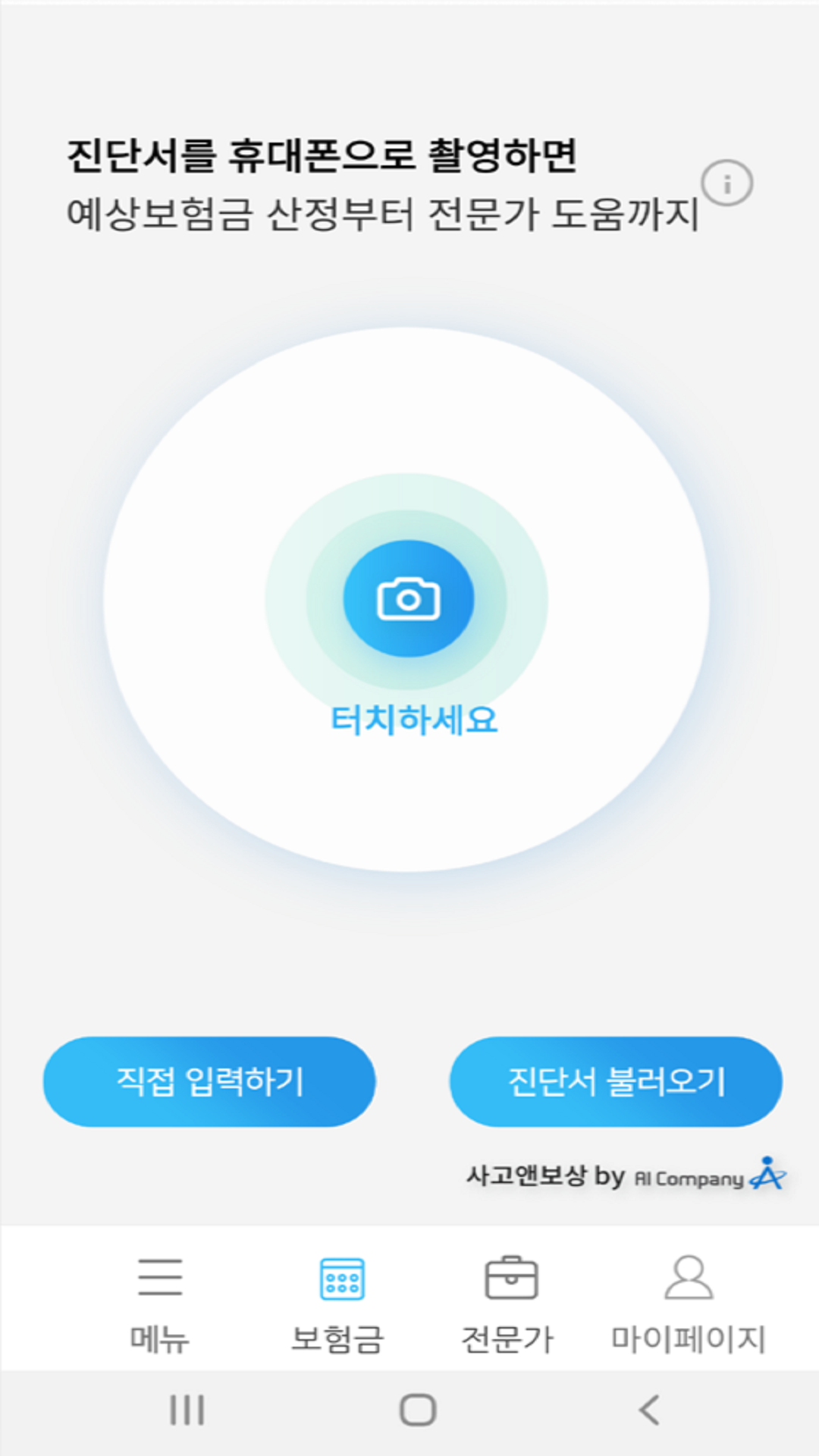819x1456 pixels.
Task: Go to the 전문가 tab
Action: [x=510, y=1305]
